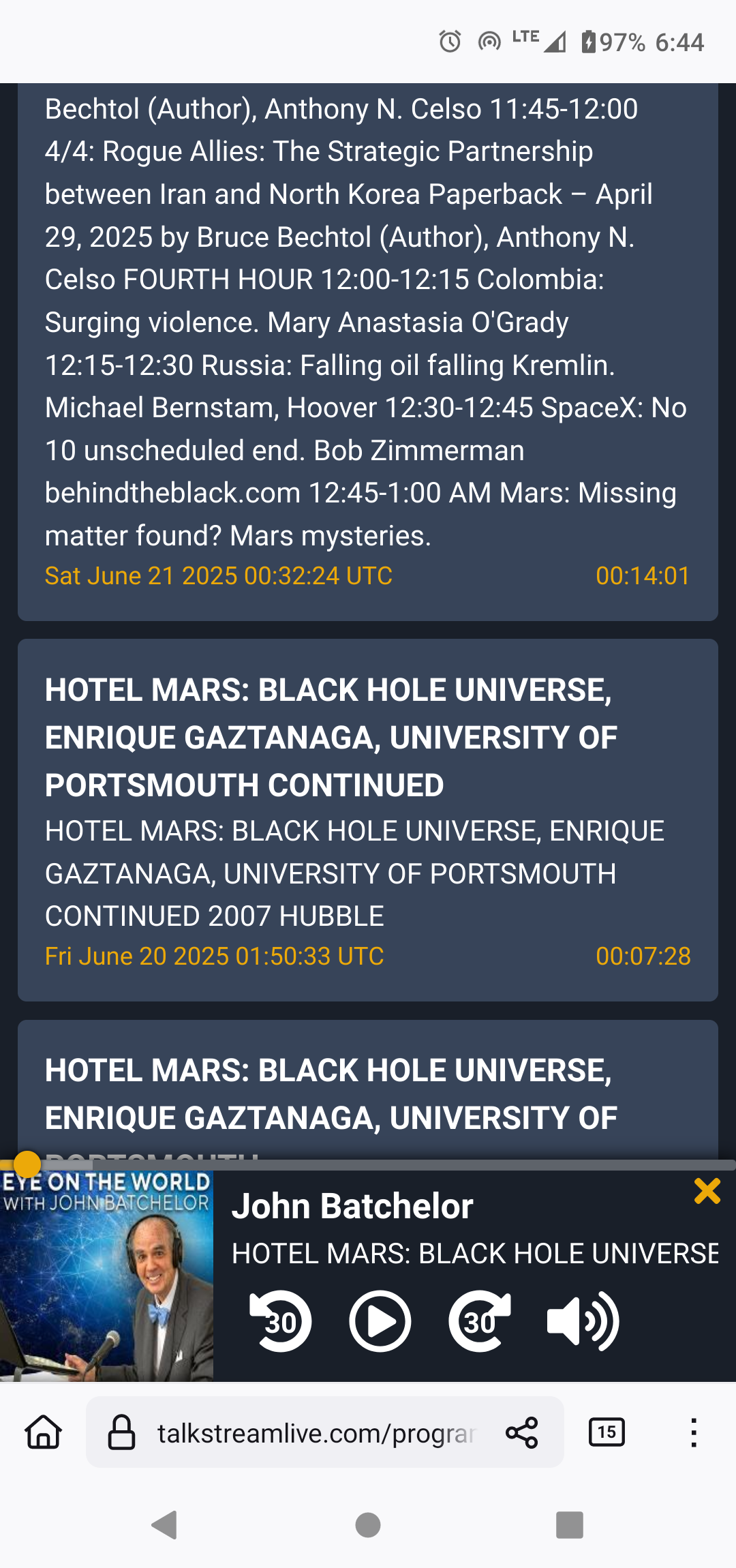Open the episode dated Sat June 21 2025
The width and height of the screenshot is (736, 1568).
(368, 352)
